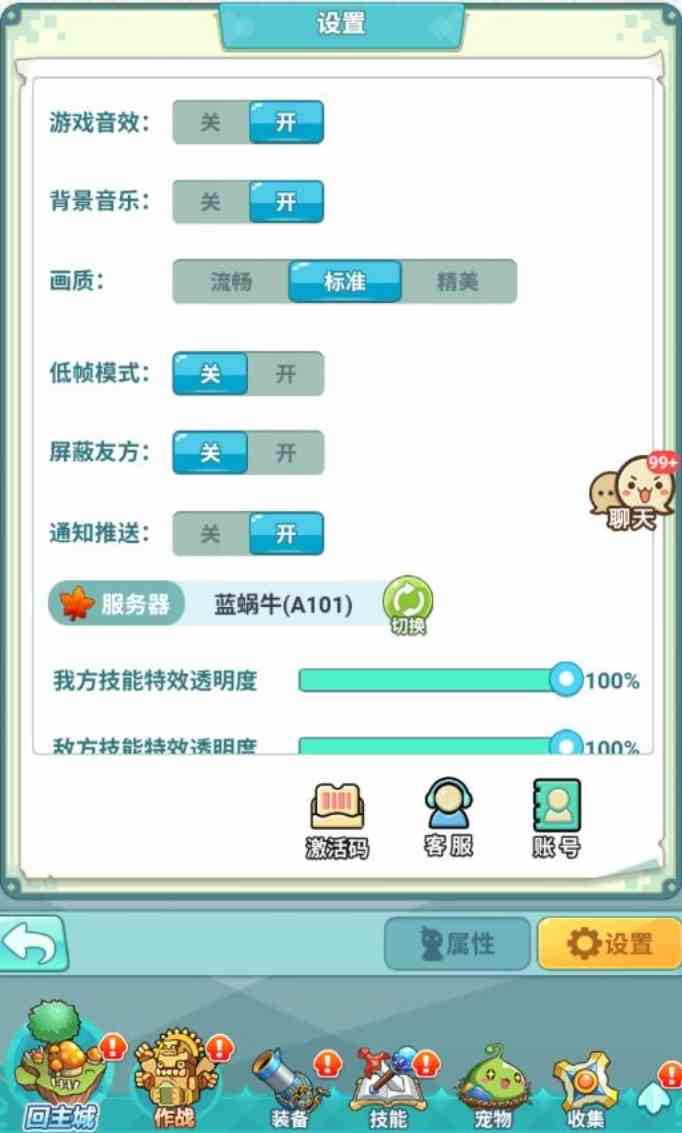Turn off notification push (关)
Viewport: 682px width, 1133px height.
[210, 534]
